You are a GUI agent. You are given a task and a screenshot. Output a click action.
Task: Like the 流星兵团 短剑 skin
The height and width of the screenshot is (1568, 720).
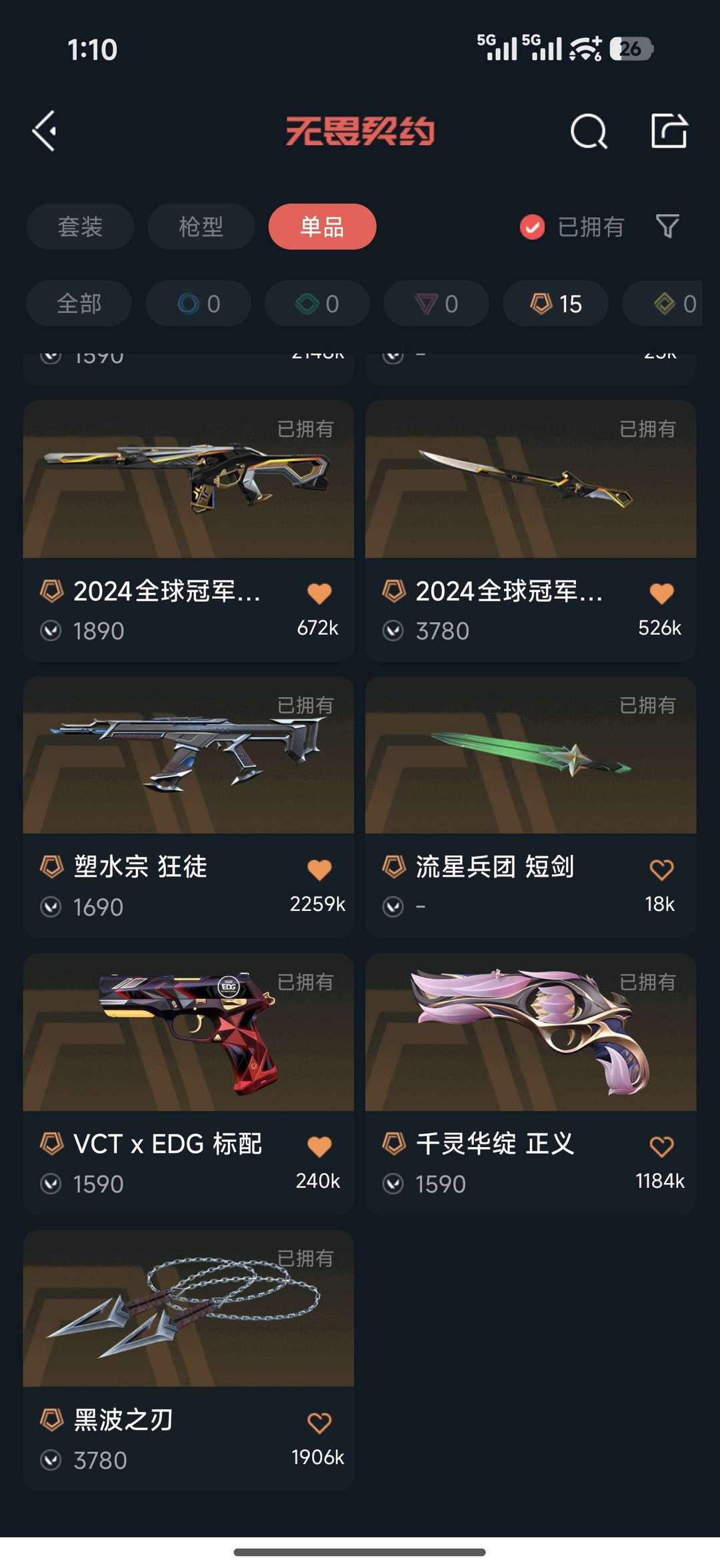point(661,870)
